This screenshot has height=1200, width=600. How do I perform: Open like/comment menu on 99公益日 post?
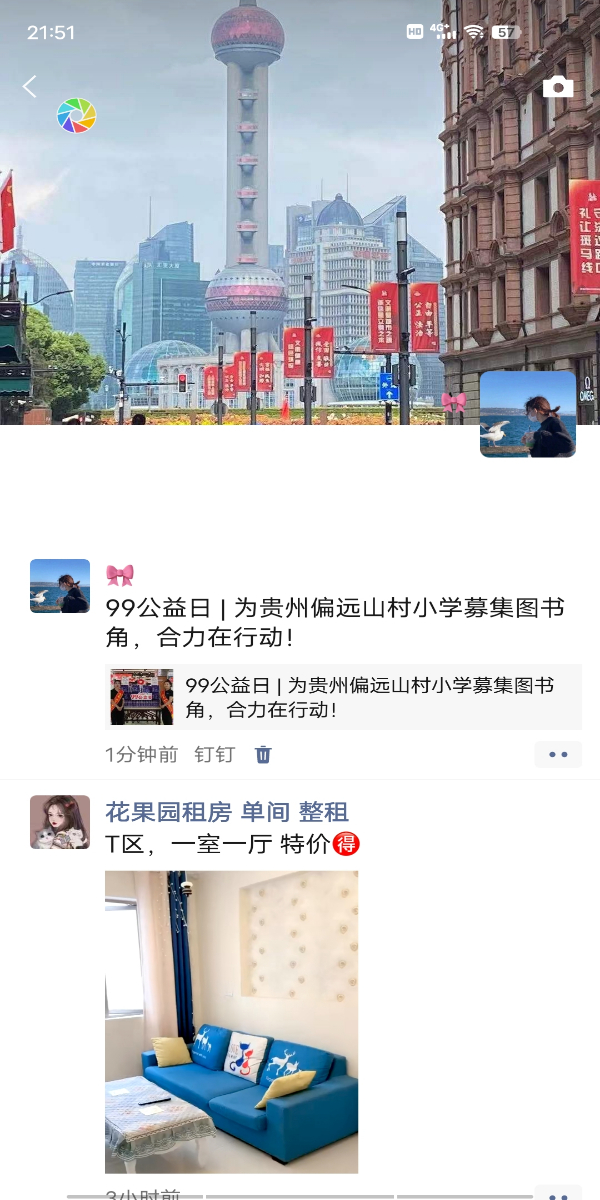coord(557,755)
